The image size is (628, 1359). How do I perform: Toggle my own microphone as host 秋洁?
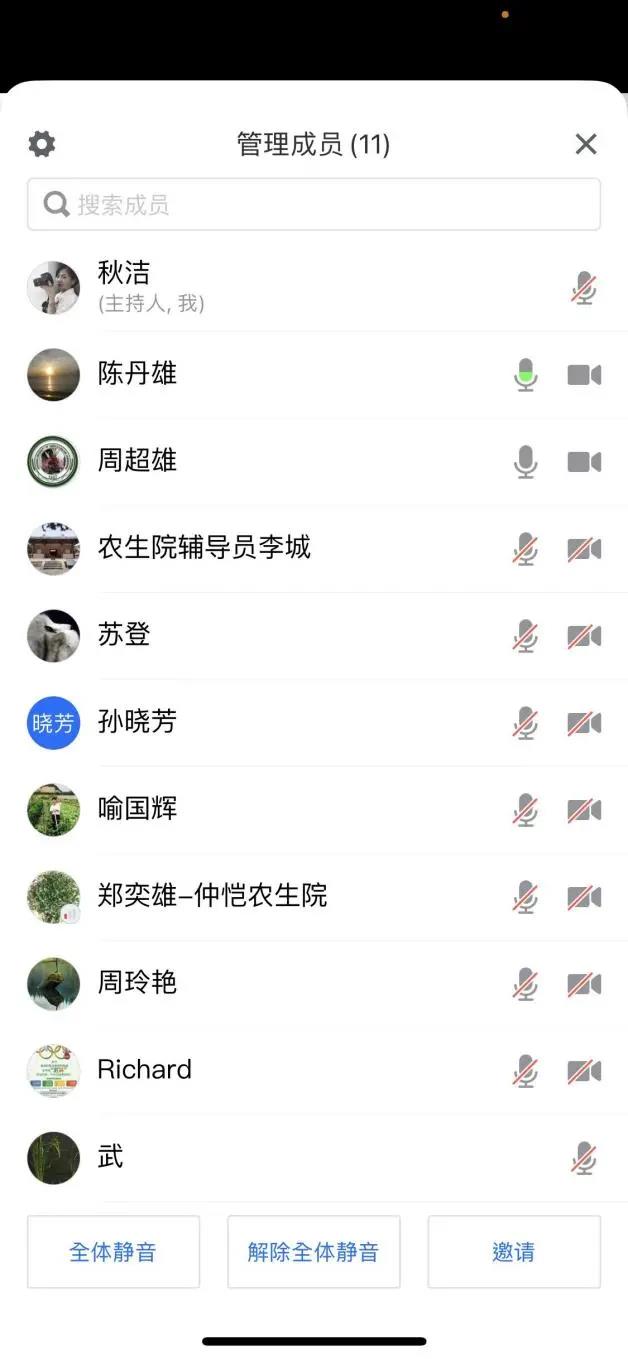click(584, 288)
